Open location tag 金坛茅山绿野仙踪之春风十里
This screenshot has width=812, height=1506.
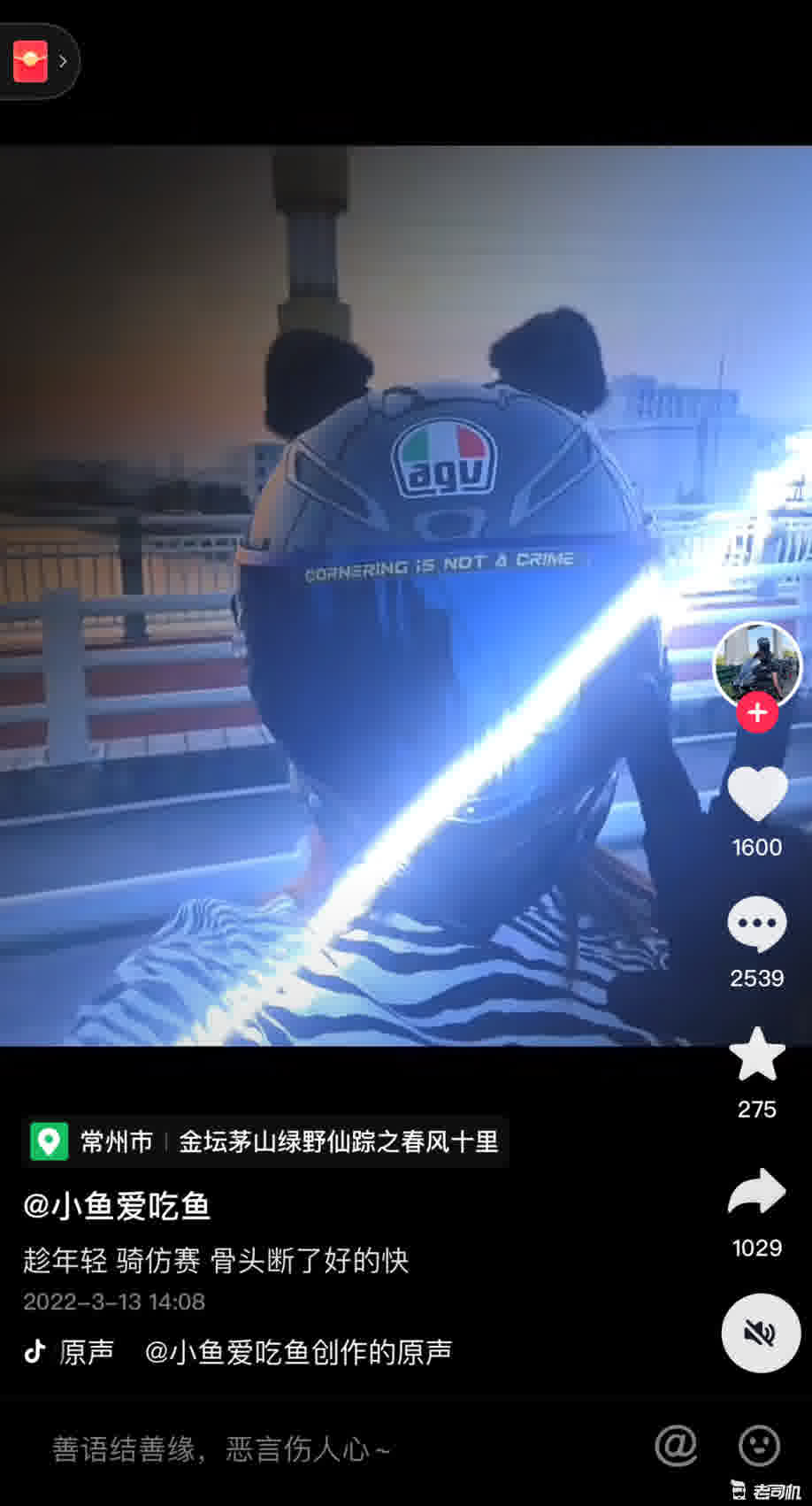tap(339, 1141)
